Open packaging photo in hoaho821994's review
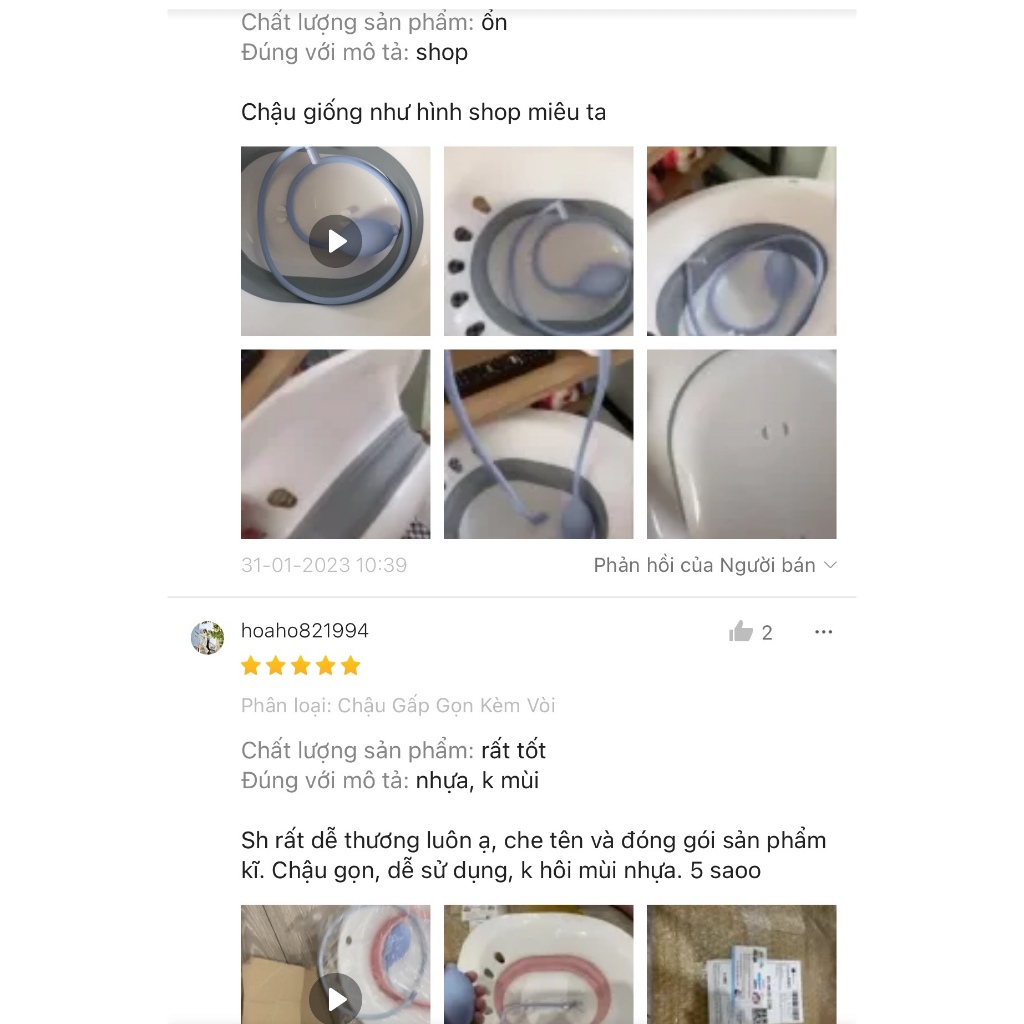 coord(741,965)
